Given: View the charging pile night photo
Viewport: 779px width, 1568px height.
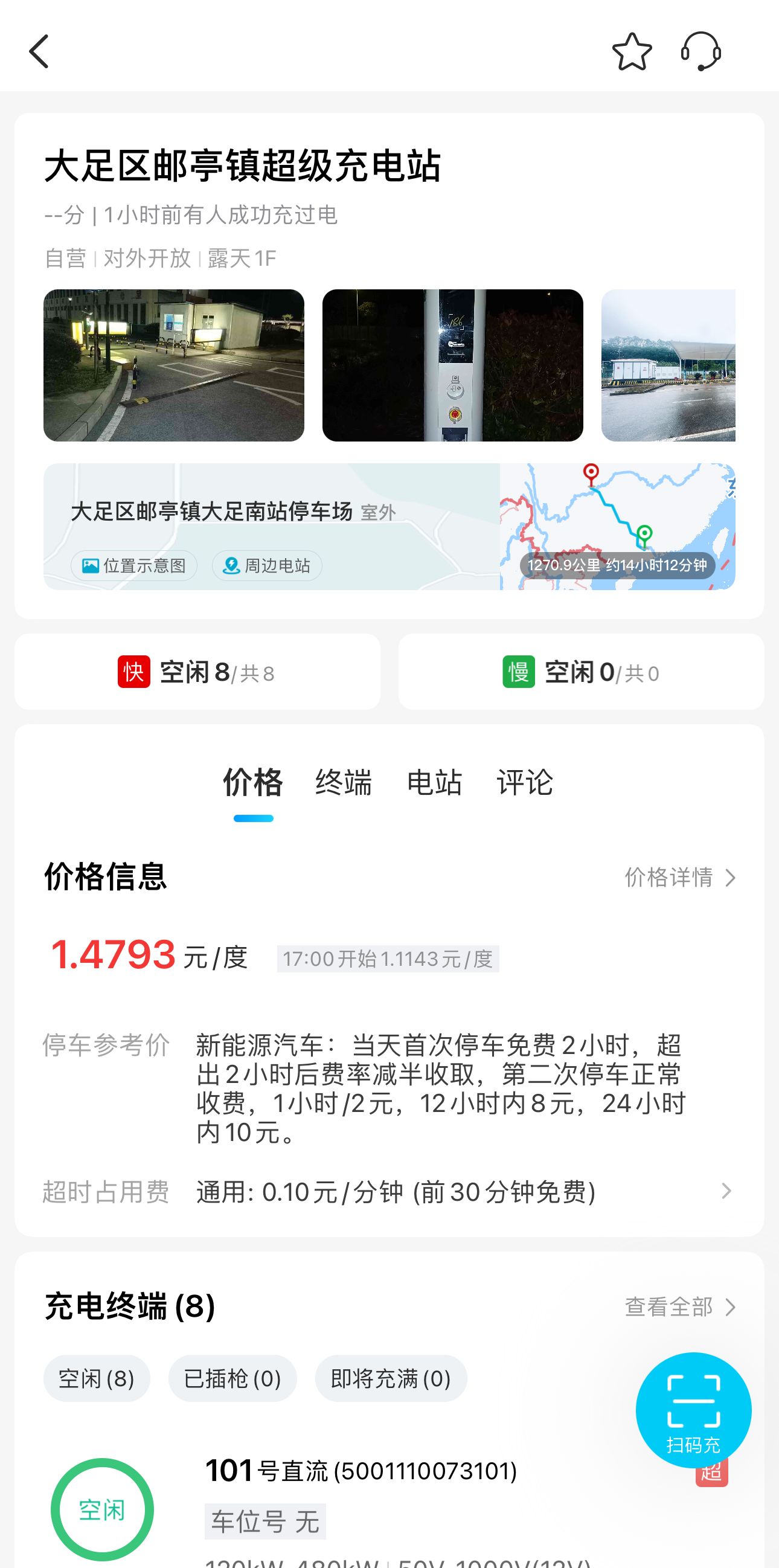Looking at the screenshot, I should 452,365.
